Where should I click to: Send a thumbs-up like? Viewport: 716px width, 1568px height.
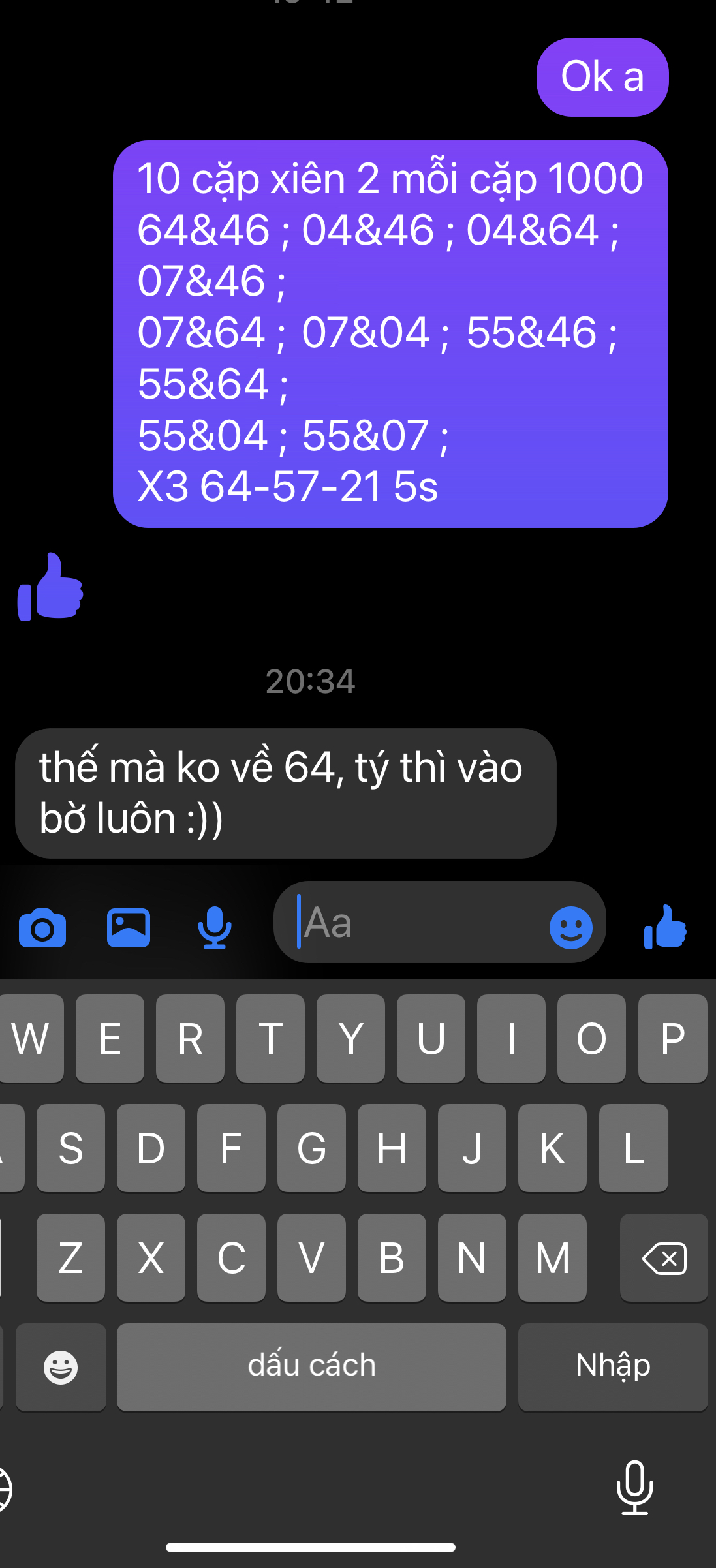(665, 927)
